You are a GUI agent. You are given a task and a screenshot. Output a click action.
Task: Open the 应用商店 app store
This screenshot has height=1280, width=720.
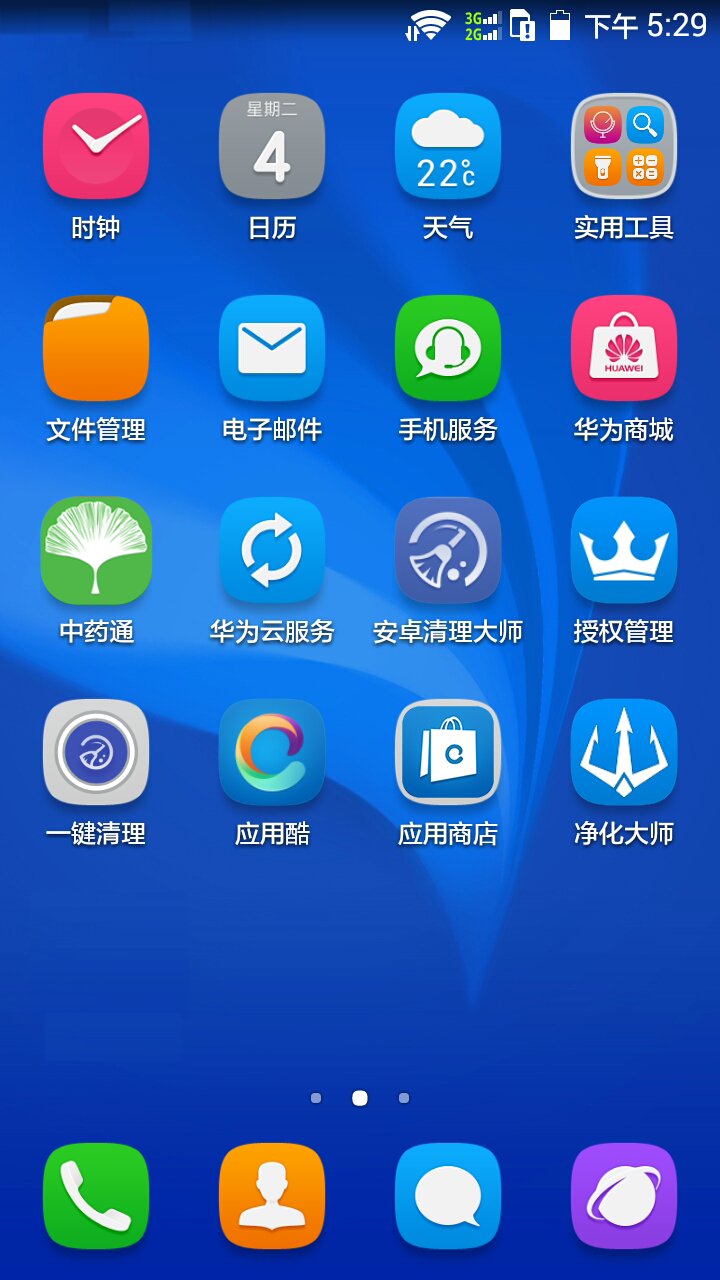[448, 752]
